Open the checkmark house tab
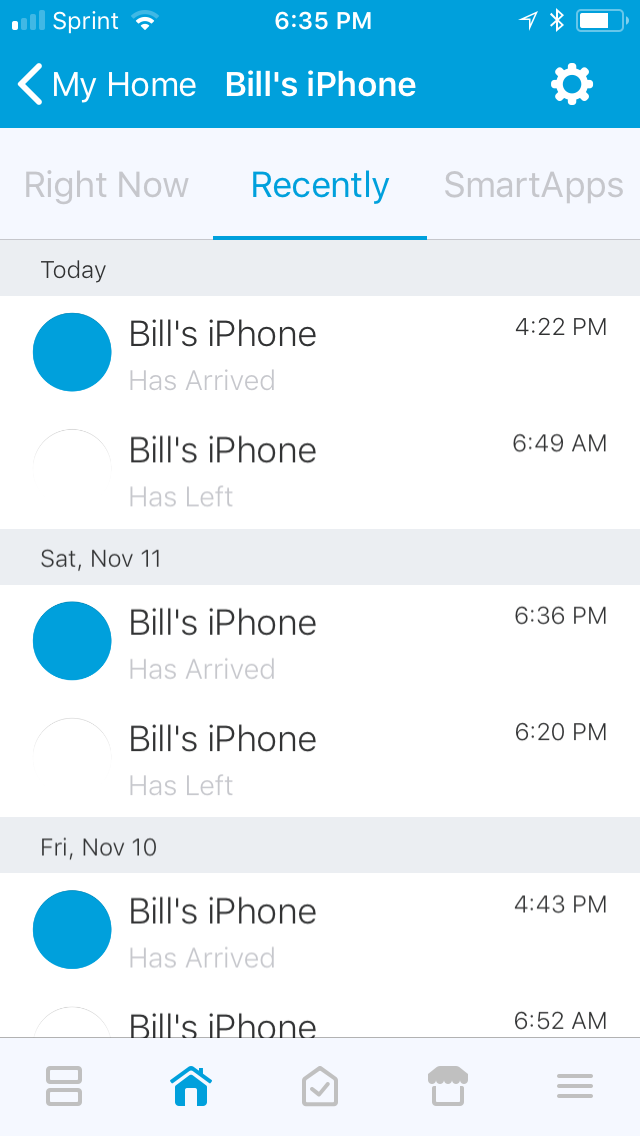Image resolution: width=640 pixels, height=1136 pixels. tap(320, 1086)
